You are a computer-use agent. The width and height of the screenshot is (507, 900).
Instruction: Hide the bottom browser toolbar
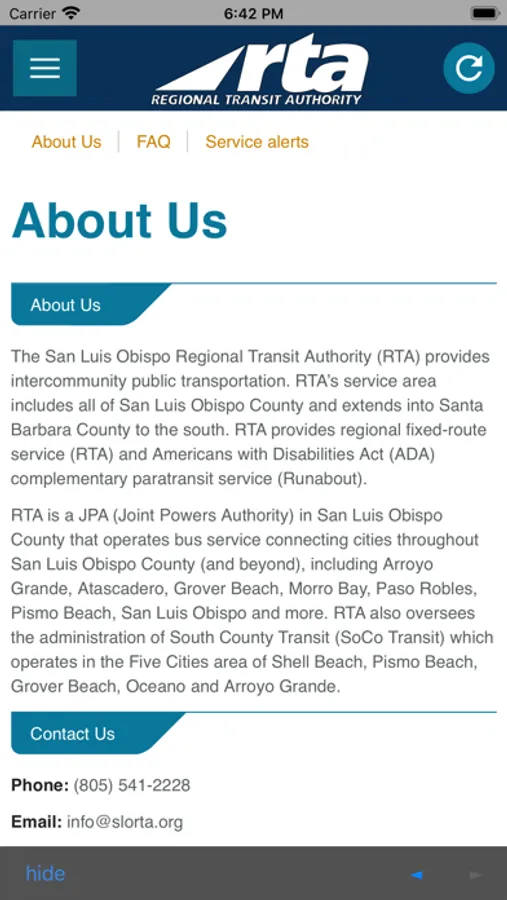click(45, 874)
